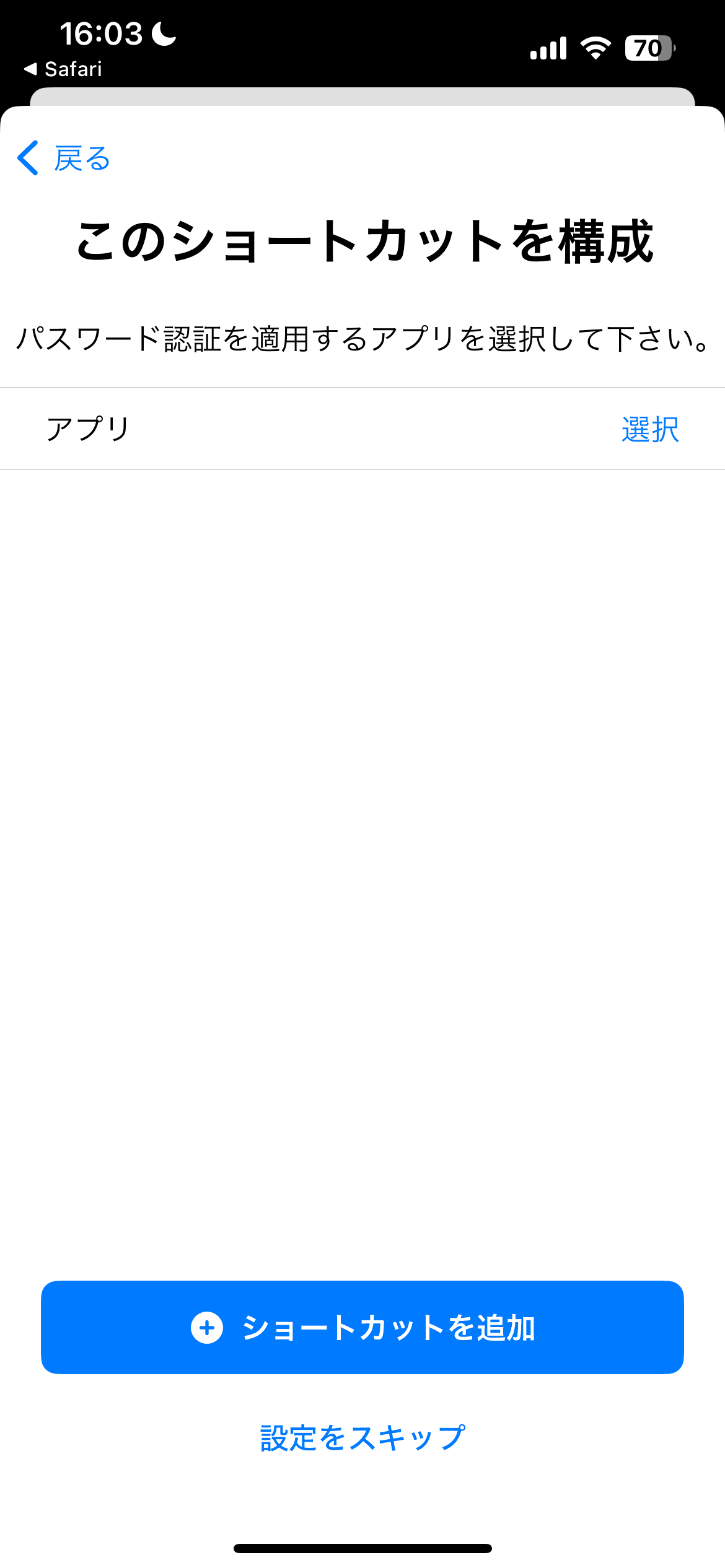Tap 選択 to choose an app
The width and height of the screenshot is (725, 1568).
[650, 429]
